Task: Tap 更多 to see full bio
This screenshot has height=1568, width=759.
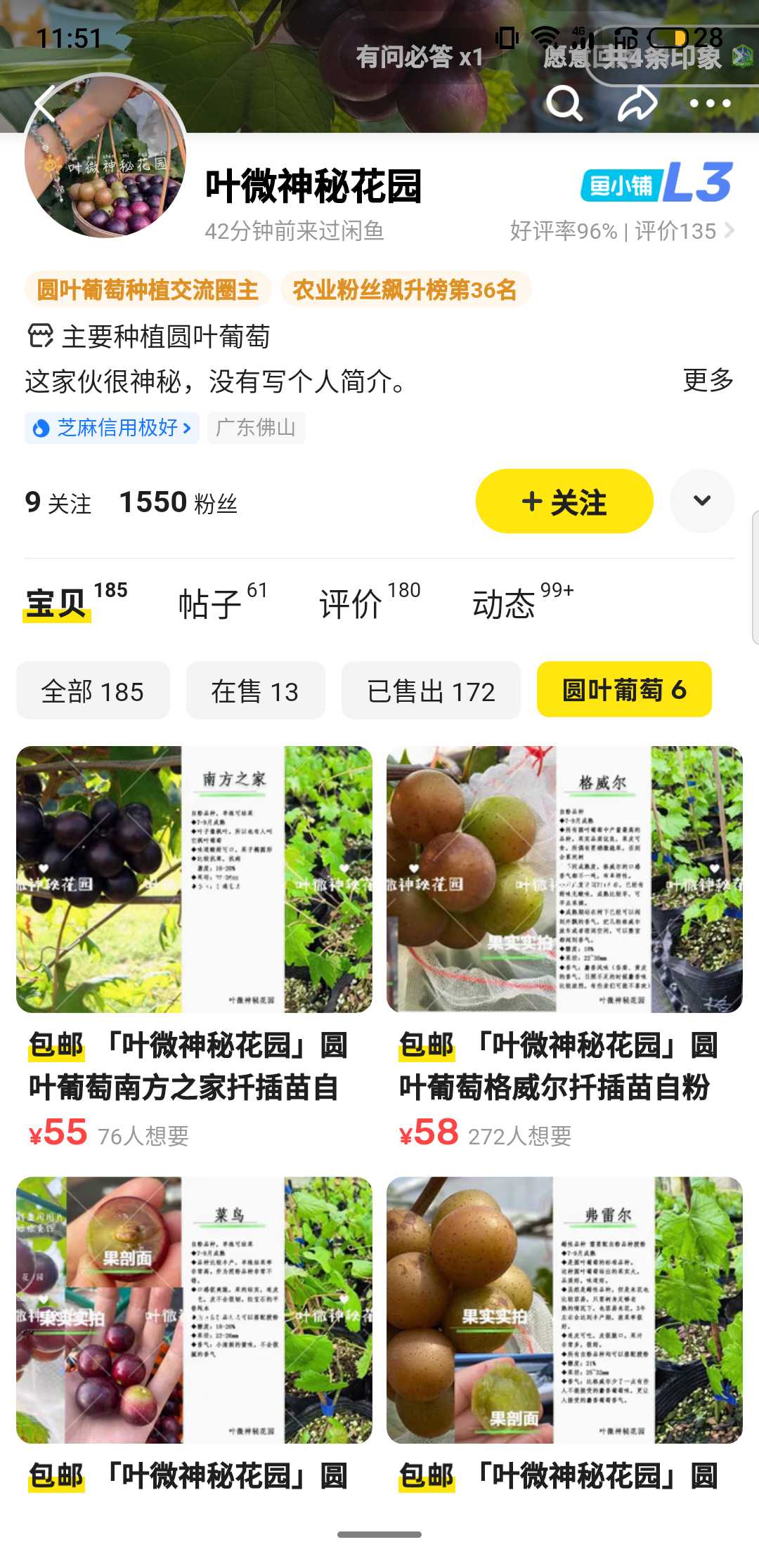Action: [708, 380]
